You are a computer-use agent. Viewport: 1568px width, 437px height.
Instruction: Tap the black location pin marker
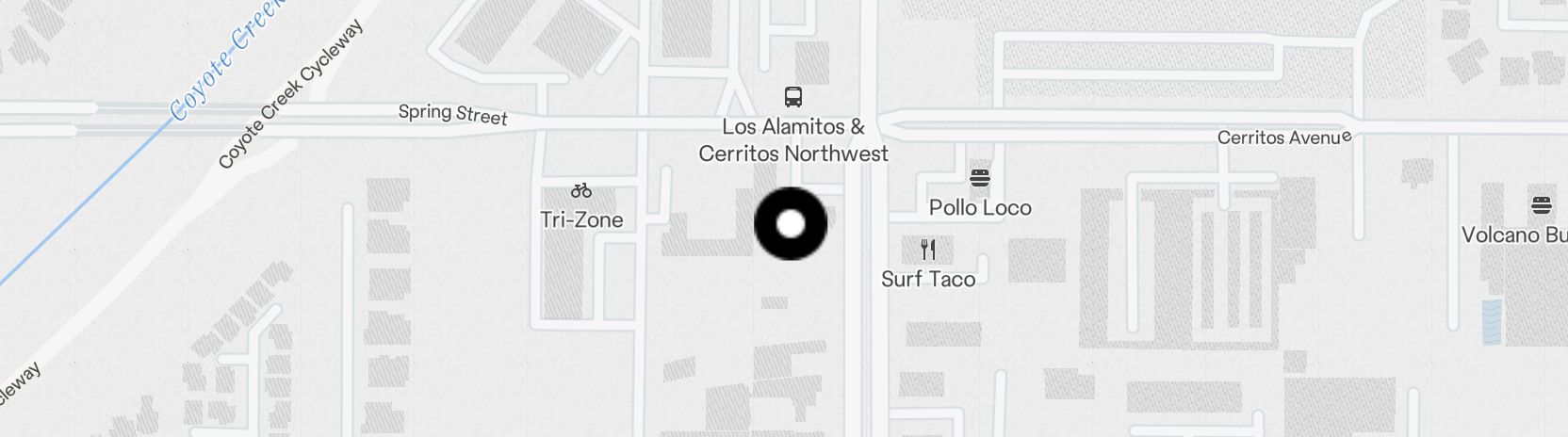click(x=791, y=224)
